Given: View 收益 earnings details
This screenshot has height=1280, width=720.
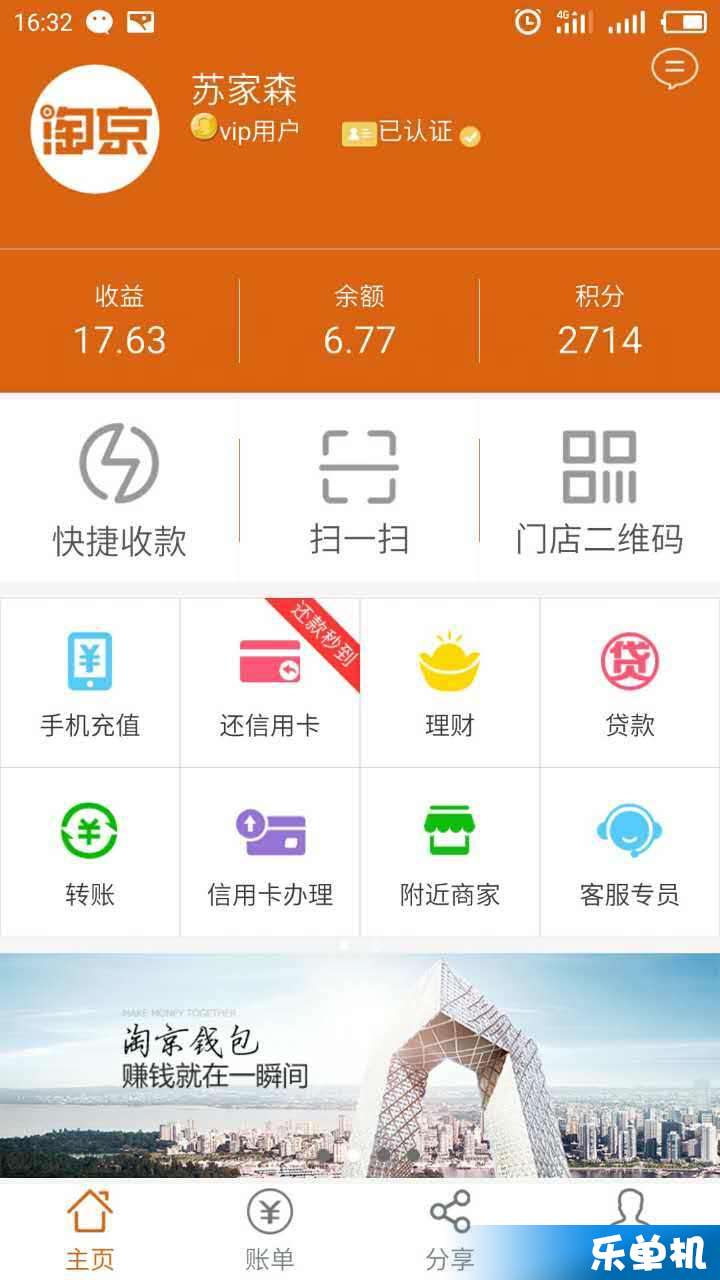Looking at the screenshot, I should pos(120,322).
